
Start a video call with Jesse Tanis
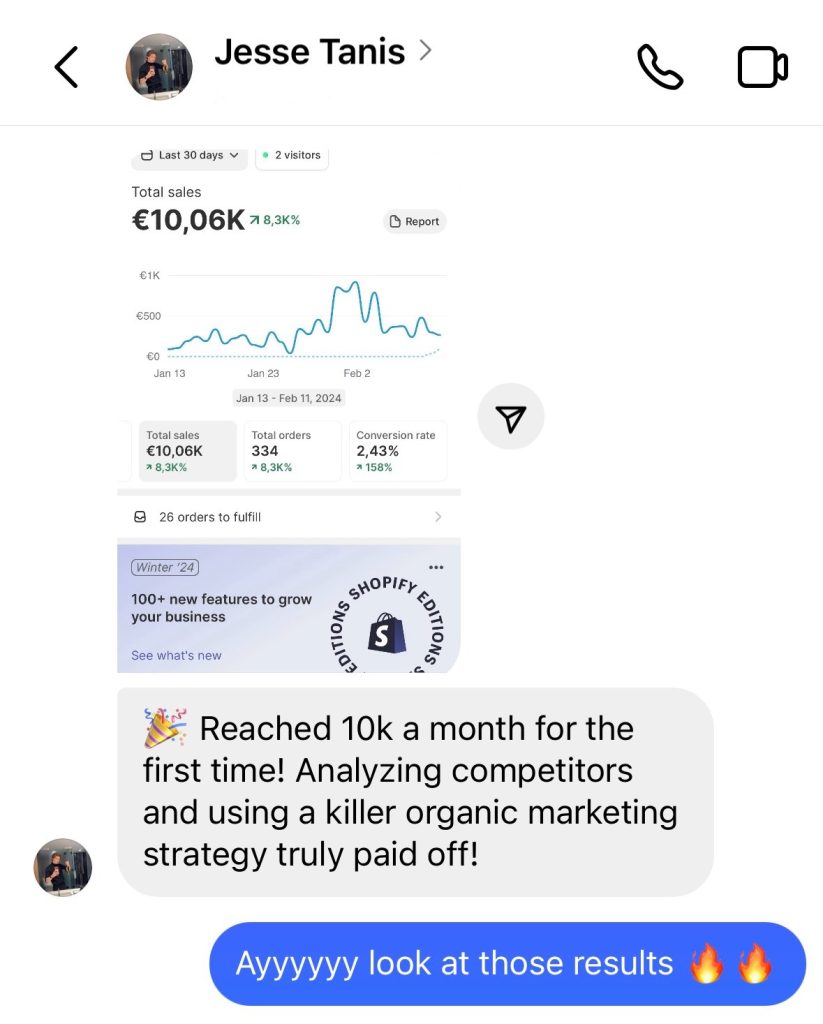tap(762, 67)
